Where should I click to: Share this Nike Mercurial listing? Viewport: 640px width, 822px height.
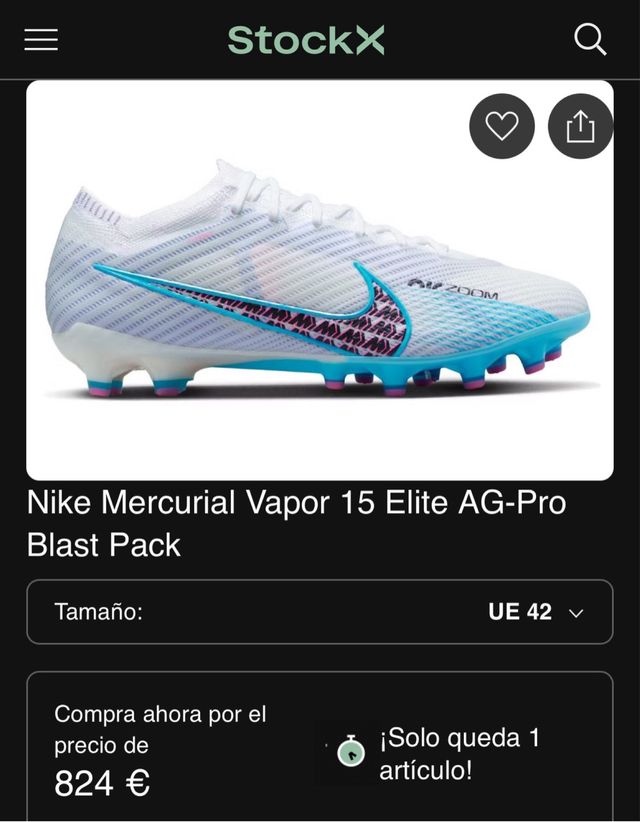tap(580, 126)
